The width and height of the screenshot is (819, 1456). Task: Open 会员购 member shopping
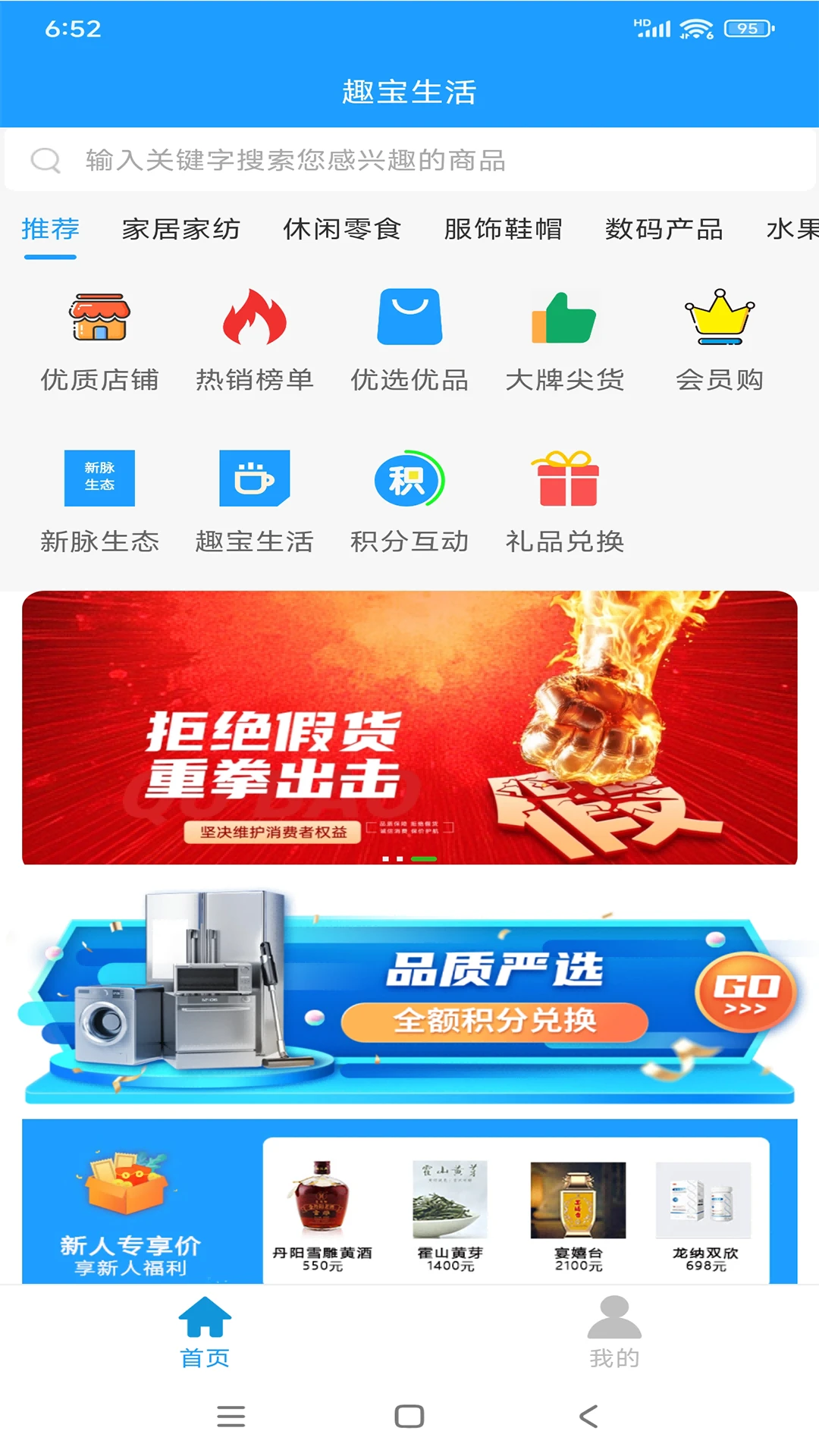719,341
